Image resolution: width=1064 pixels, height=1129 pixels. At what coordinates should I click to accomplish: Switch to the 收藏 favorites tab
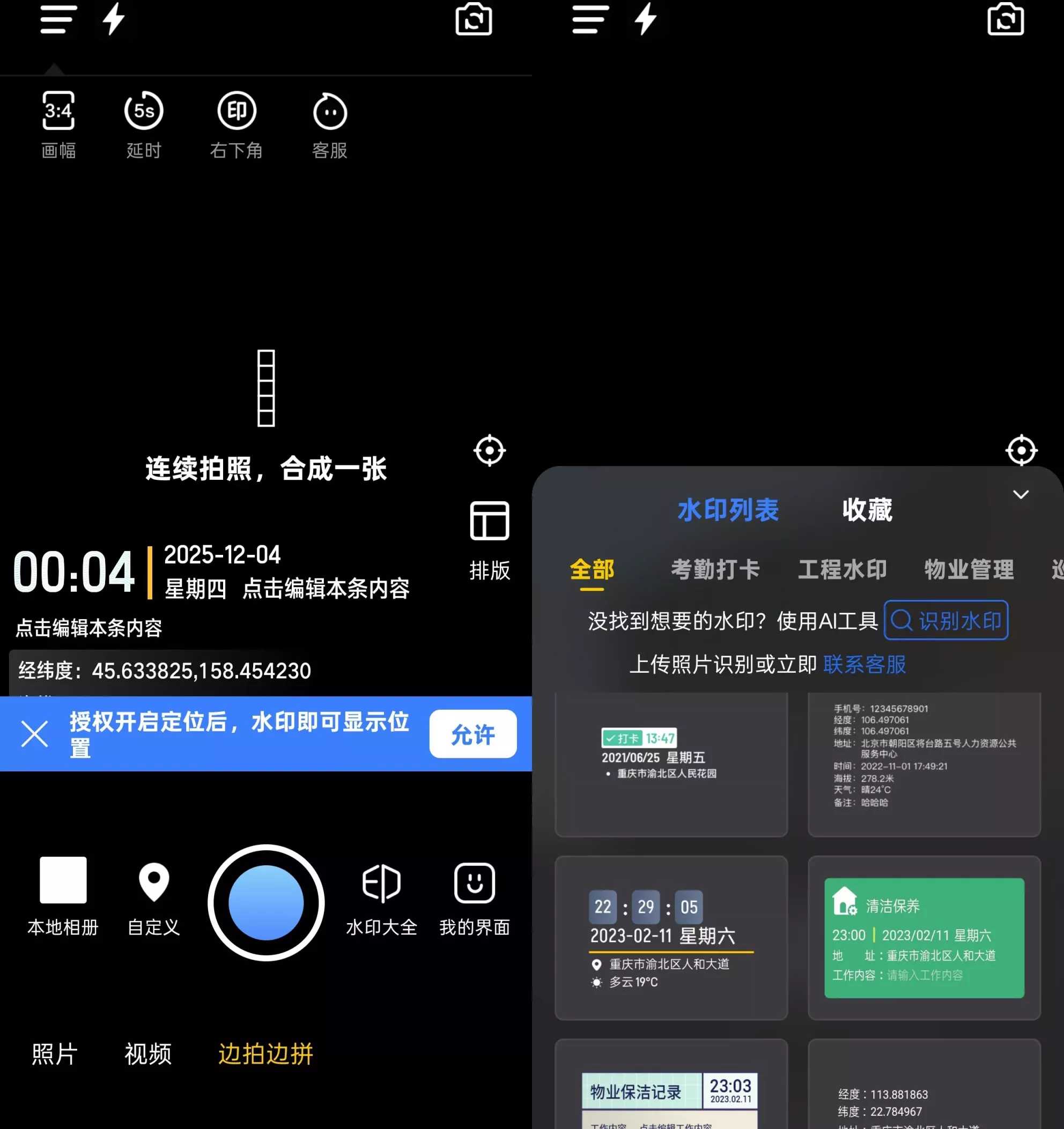[867, 509]
